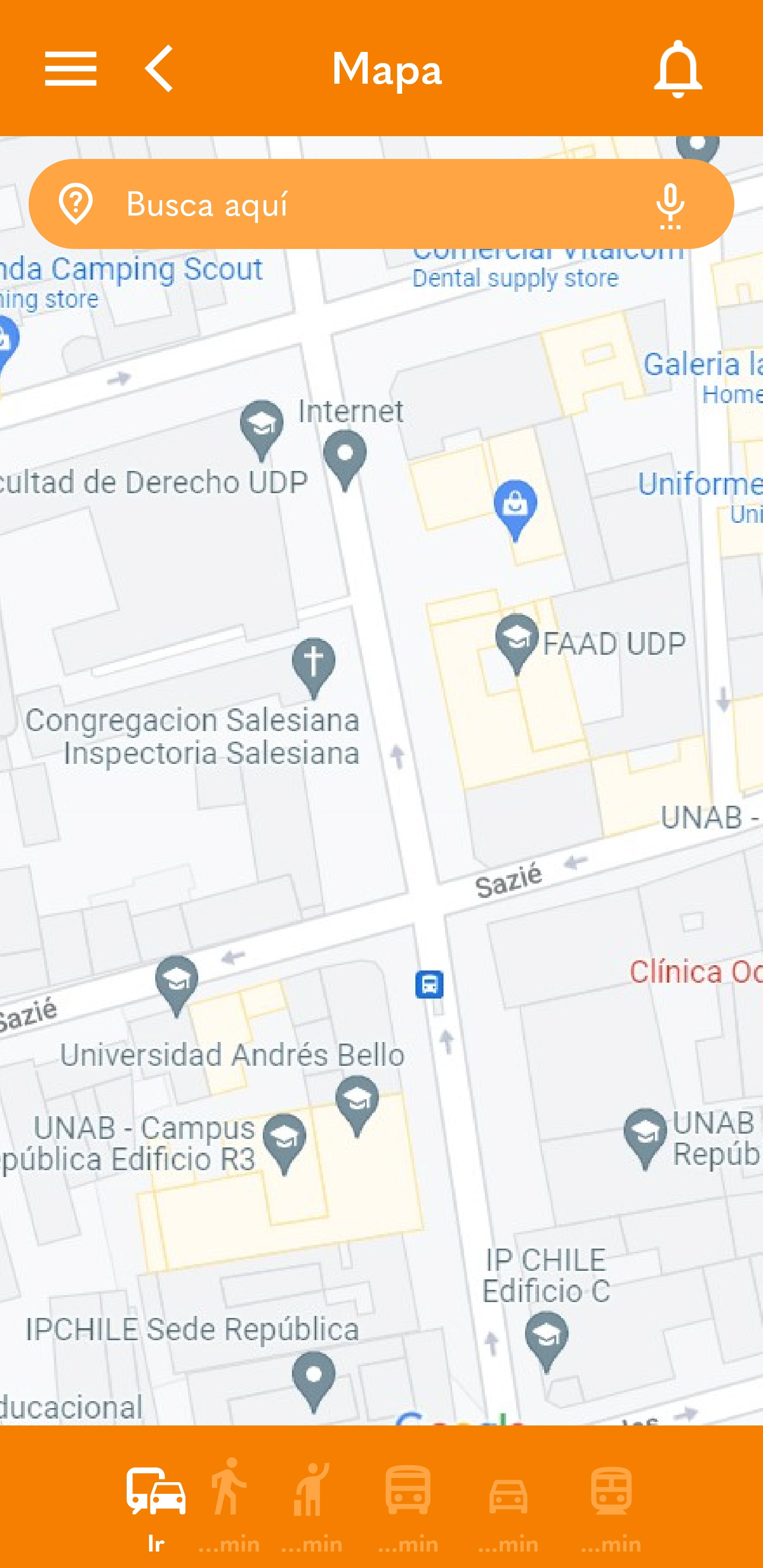Start voice search with the microphone
This screenshot has width=763, height=1568.
[670, 205]
